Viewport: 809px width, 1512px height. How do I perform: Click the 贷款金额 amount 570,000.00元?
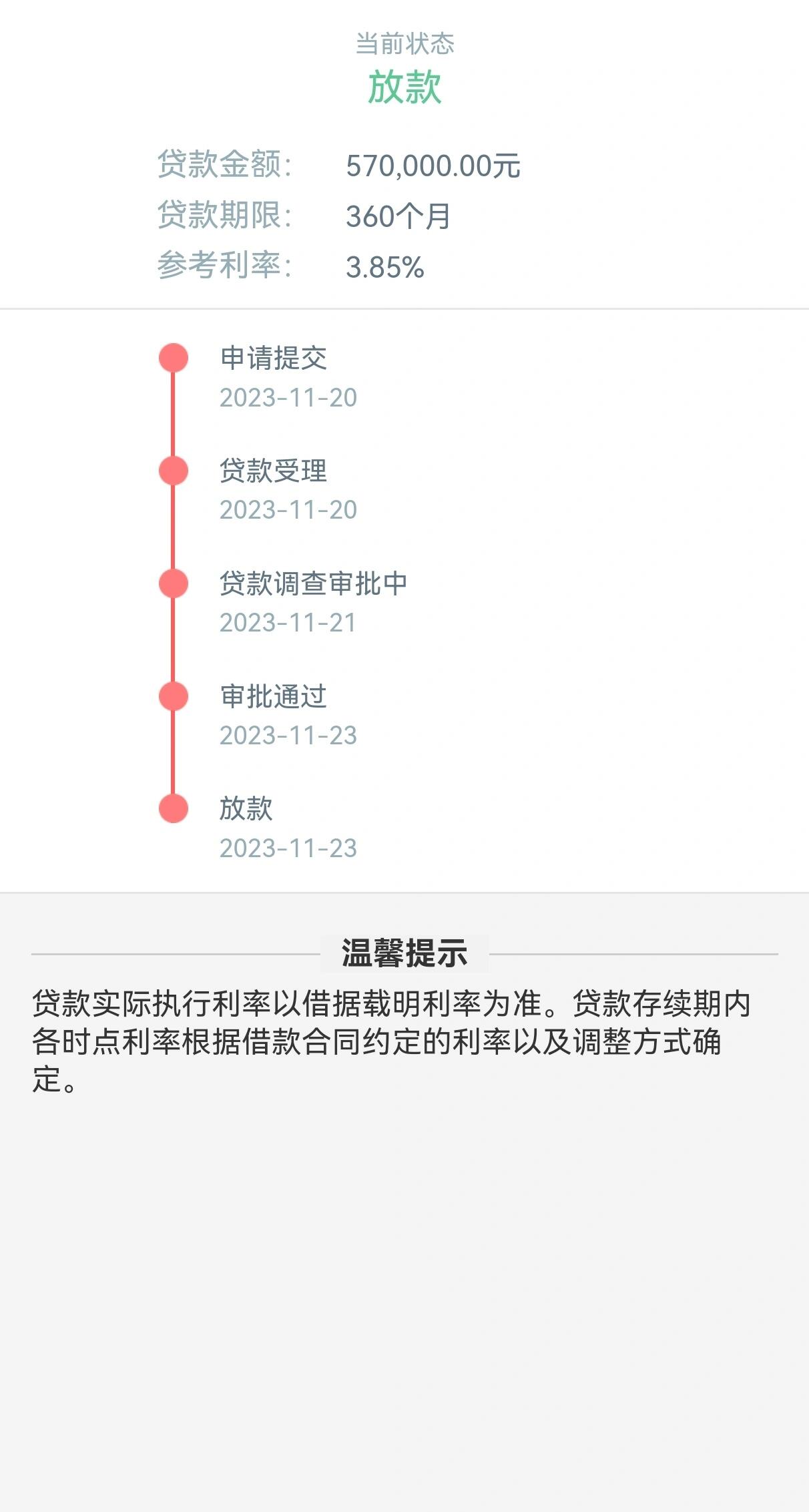(x=434, y=169)
